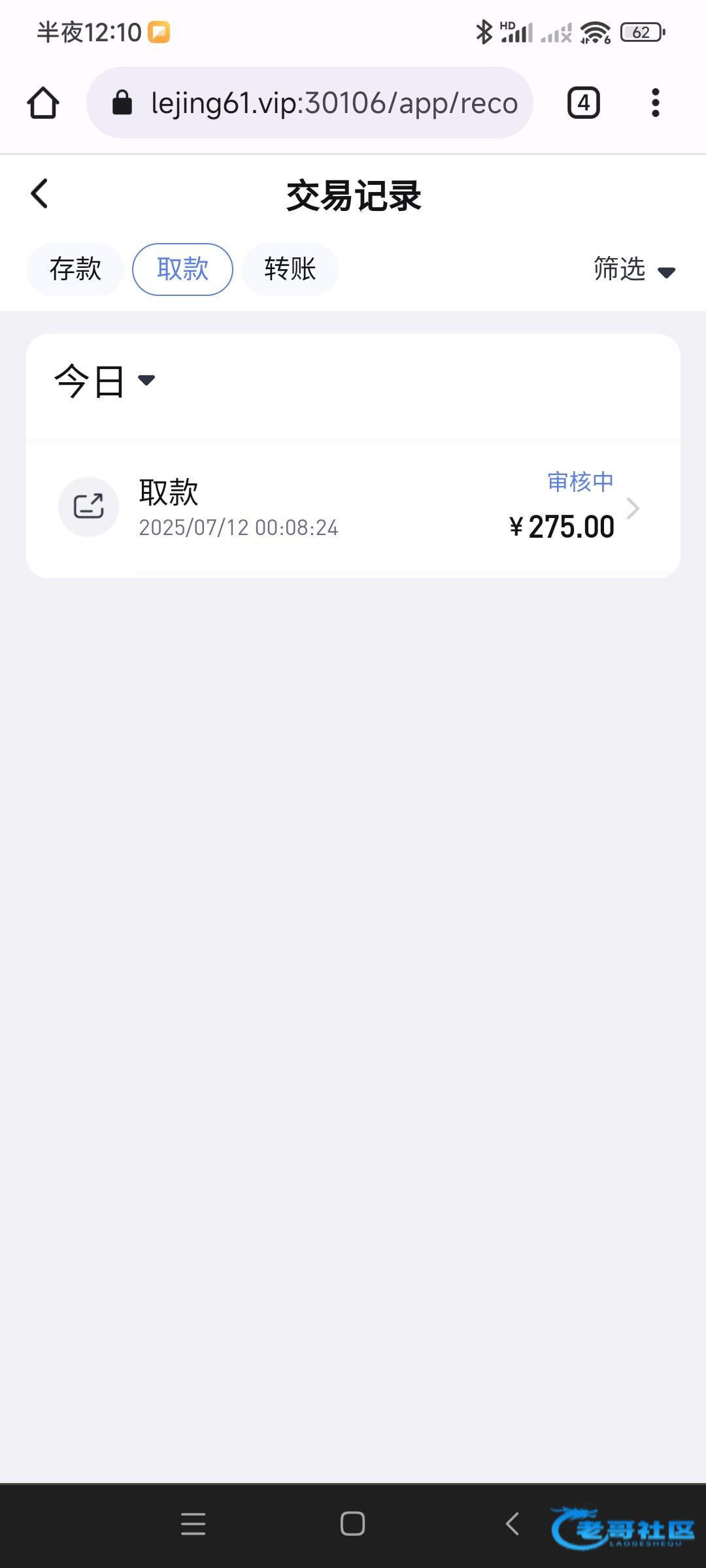This screenshot has height=1568, width=706.
Task: Select the 取款 tab
Action: click(x=182, y=269)
